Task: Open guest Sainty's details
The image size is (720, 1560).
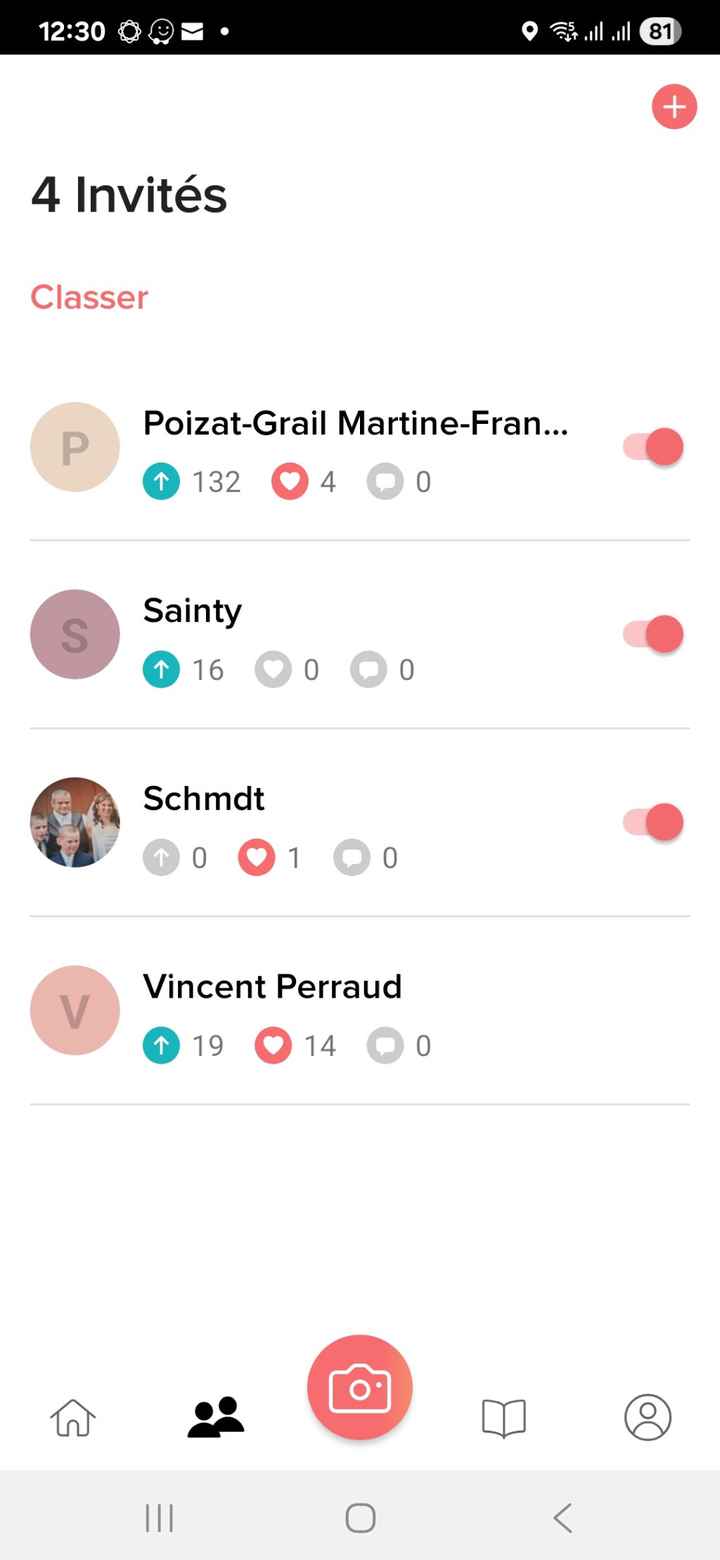Action: [193, 611]
